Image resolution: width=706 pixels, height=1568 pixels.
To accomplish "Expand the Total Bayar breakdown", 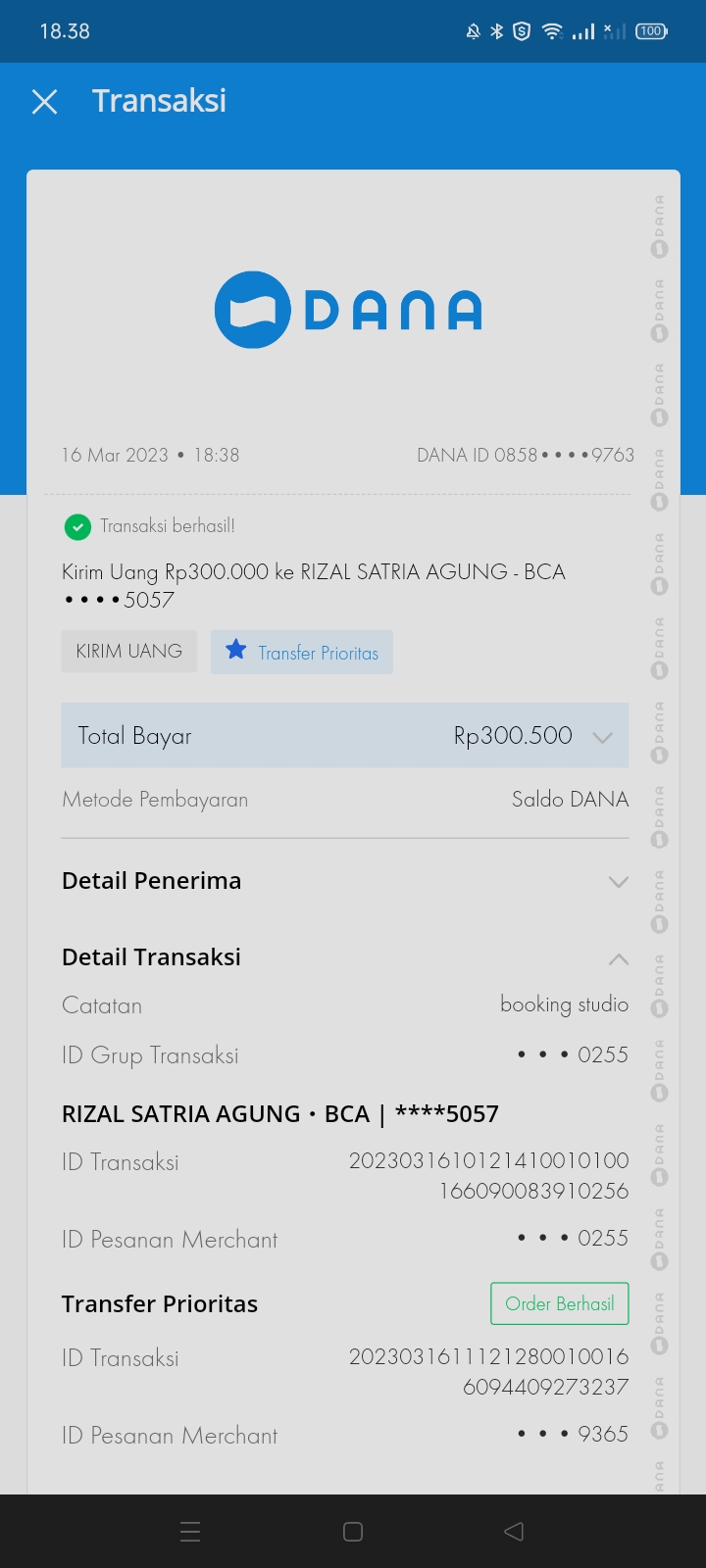I will pos(602,737).
